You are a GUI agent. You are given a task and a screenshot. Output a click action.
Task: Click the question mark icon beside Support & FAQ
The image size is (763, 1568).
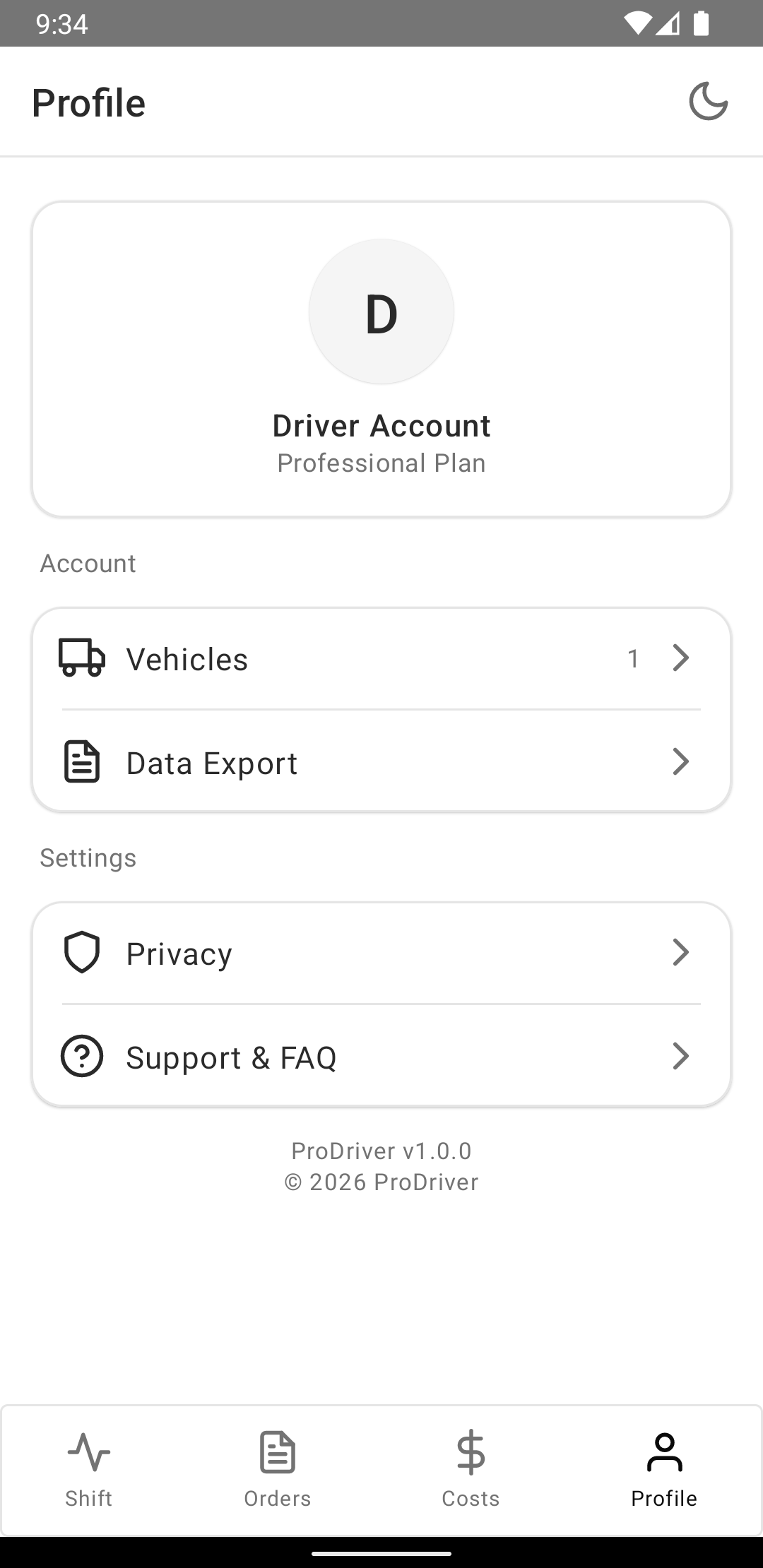[81, 1057]
